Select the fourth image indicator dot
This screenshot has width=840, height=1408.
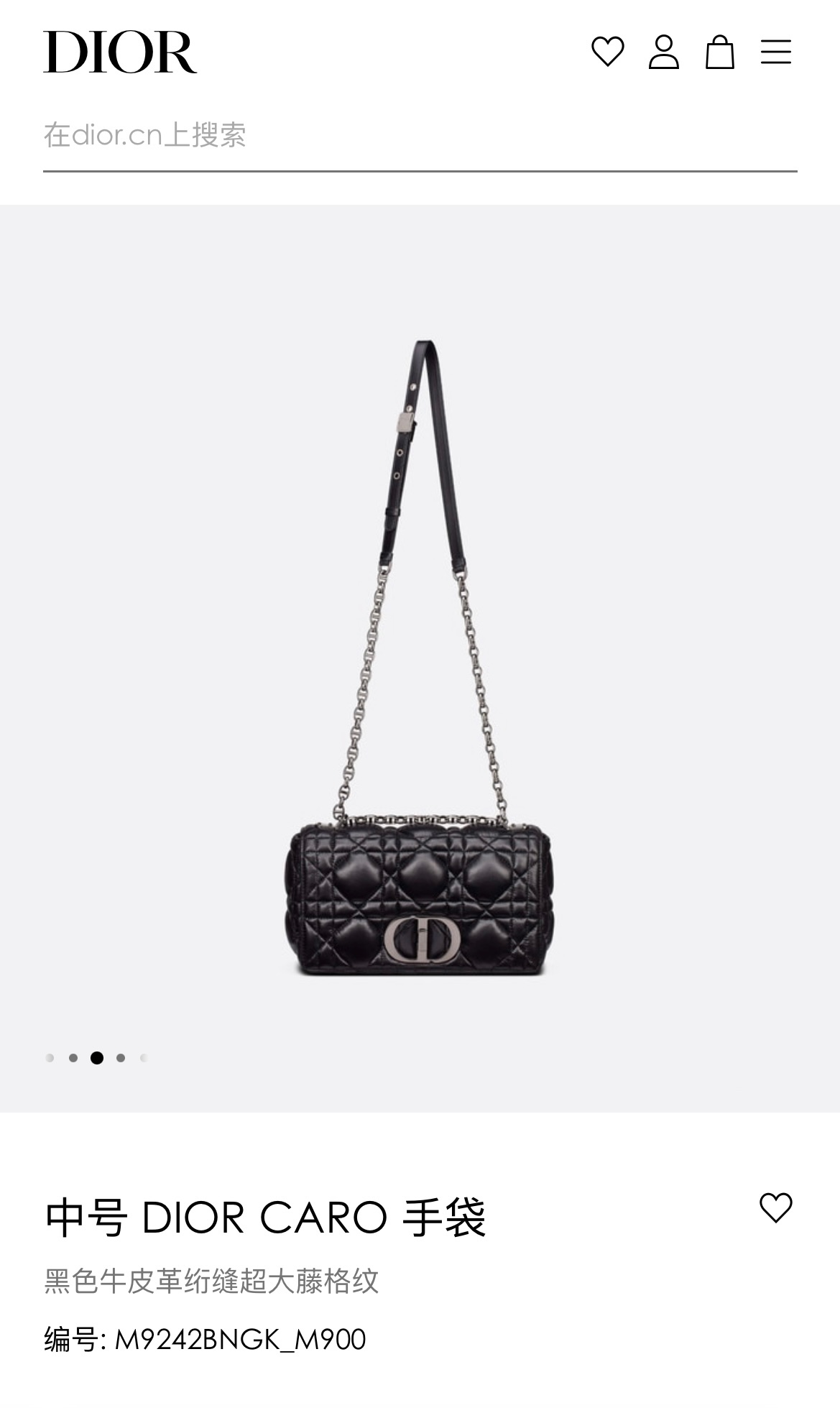(121, 1058)
